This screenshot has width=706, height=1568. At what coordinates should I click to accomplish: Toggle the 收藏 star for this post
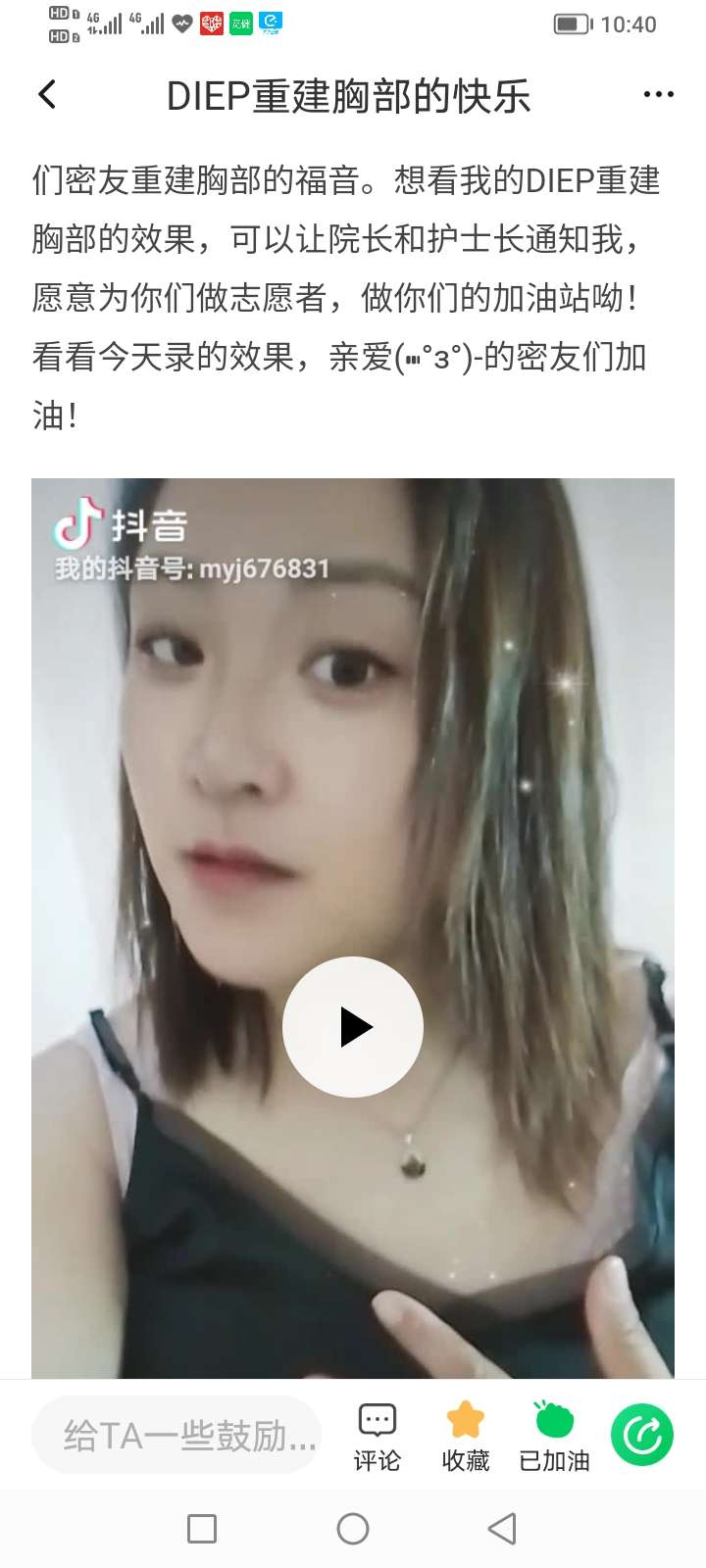[466, 1437]
